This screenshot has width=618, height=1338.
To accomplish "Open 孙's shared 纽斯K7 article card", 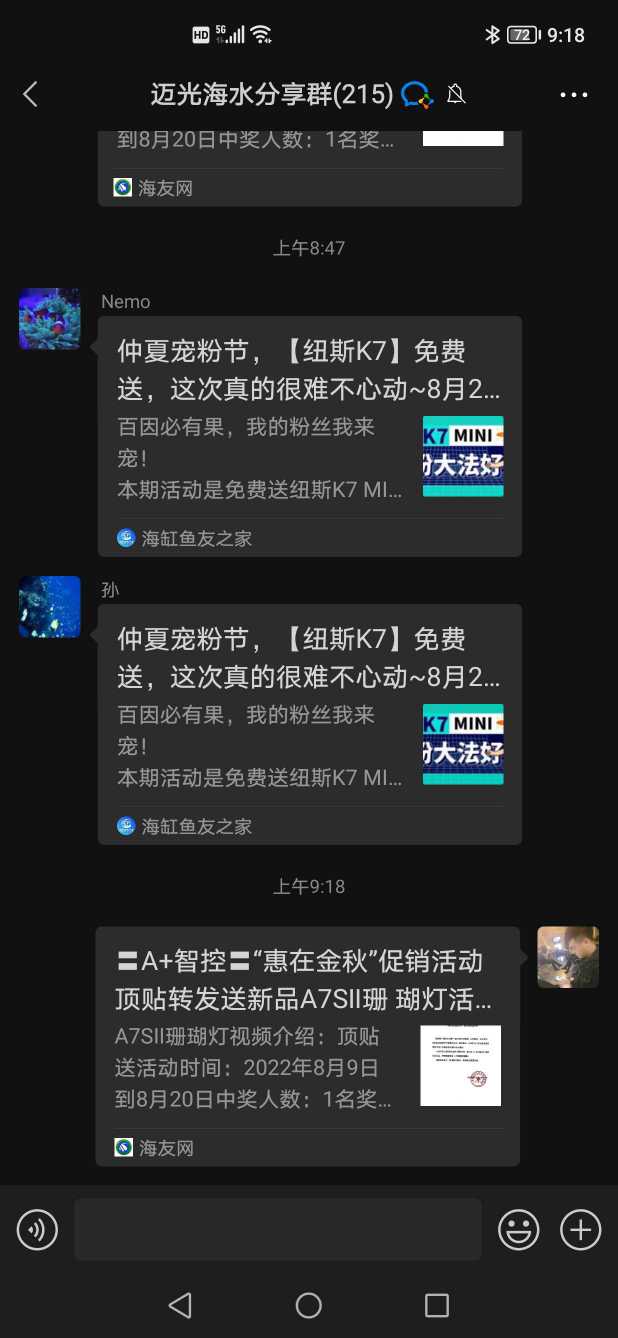I will click(x=309, y=723).
